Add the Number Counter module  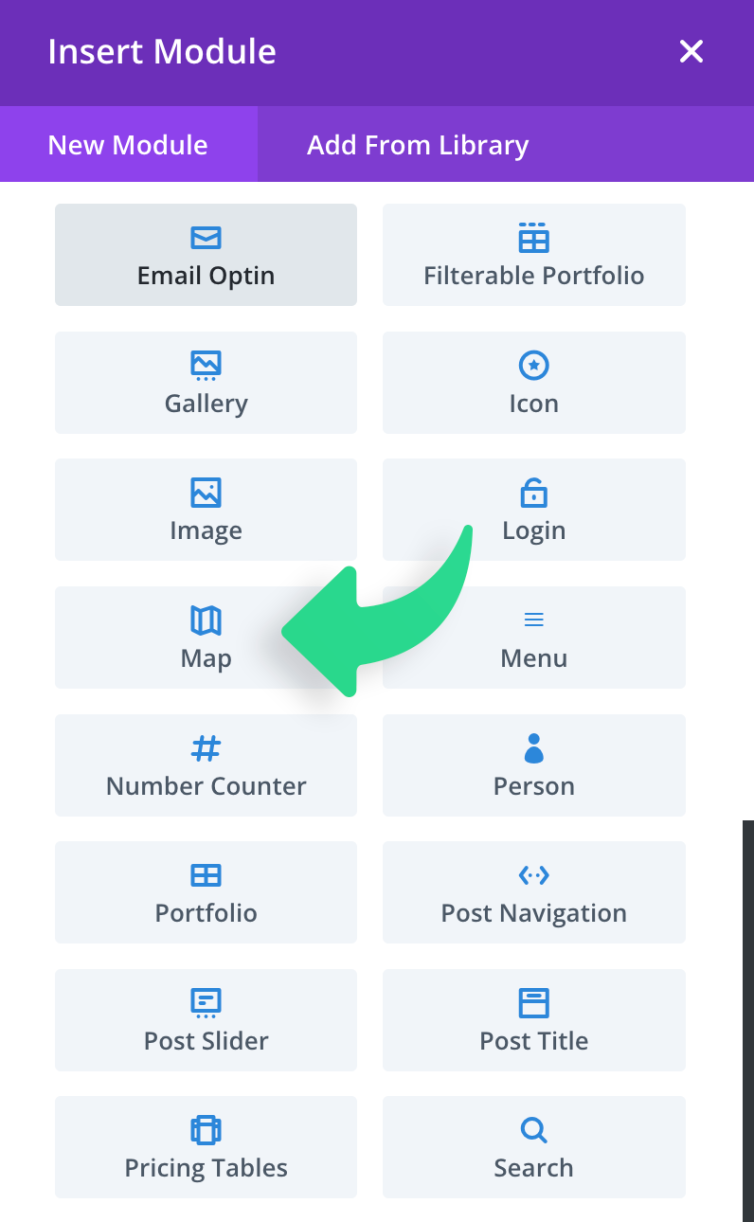tap(206, 765)
